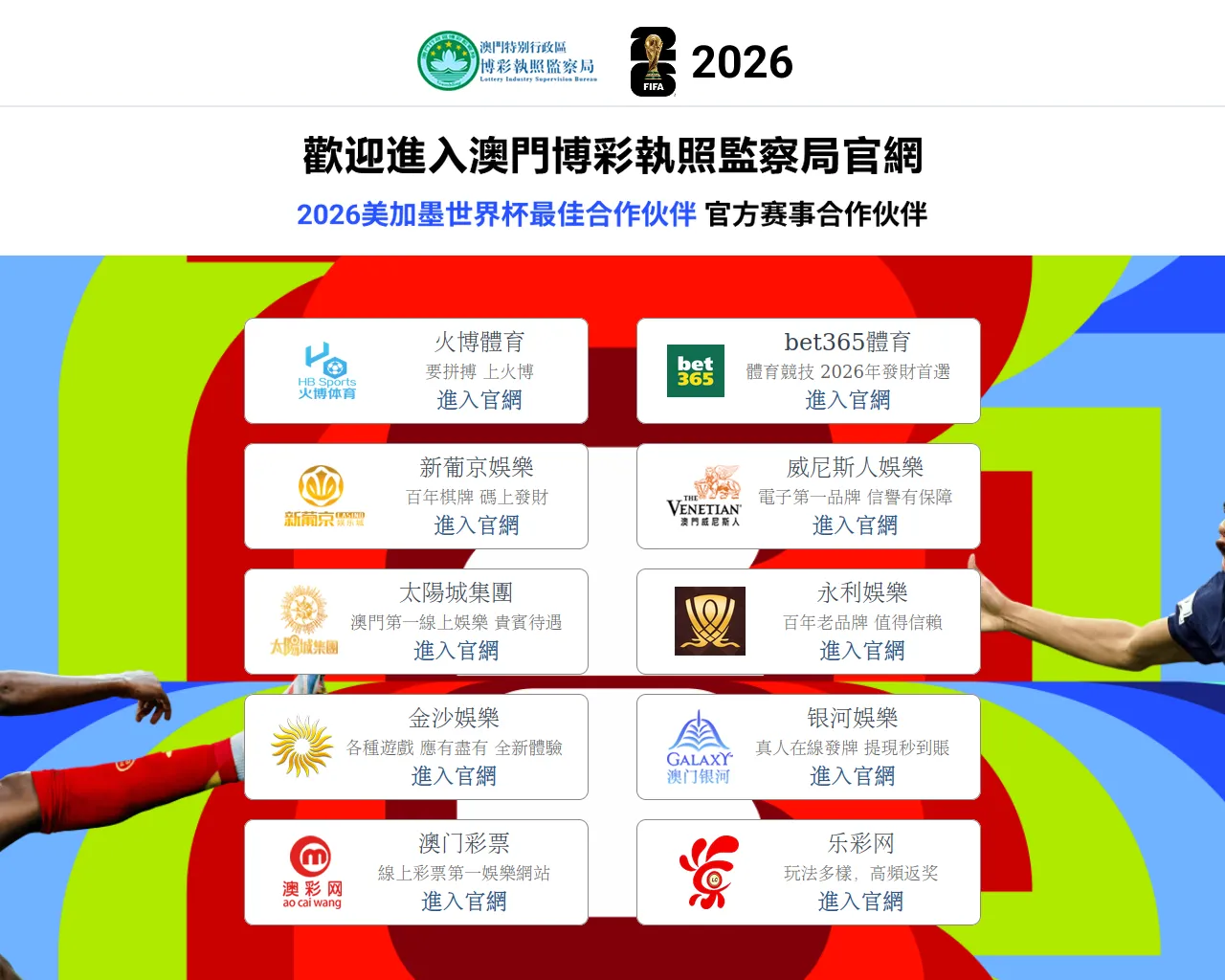The image size is (1225, 980).
Task: Open the bet365體育 card
Action: coord(809,371)
